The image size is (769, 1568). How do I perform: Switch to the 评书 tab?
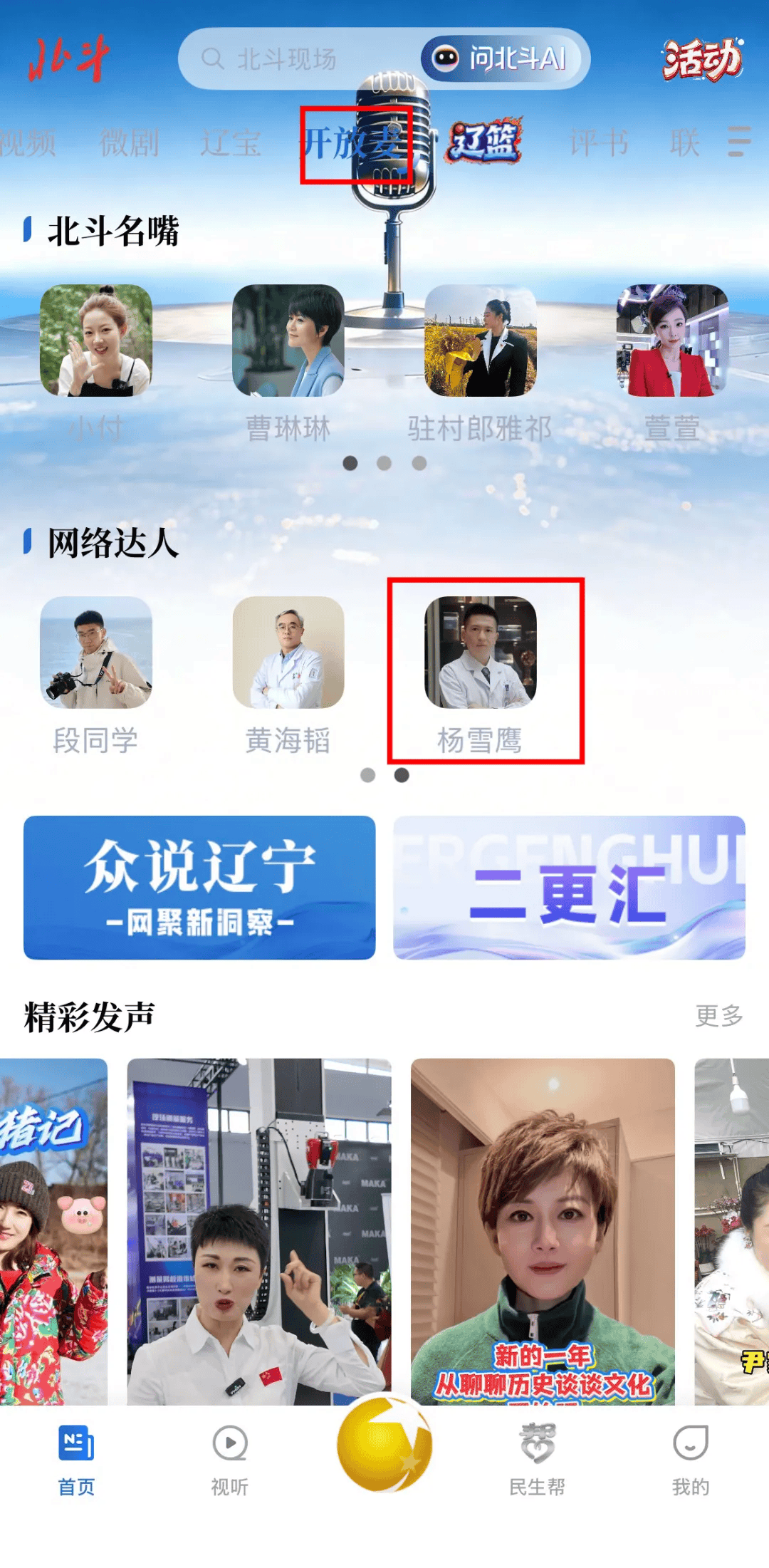click(x=599, y=143)
